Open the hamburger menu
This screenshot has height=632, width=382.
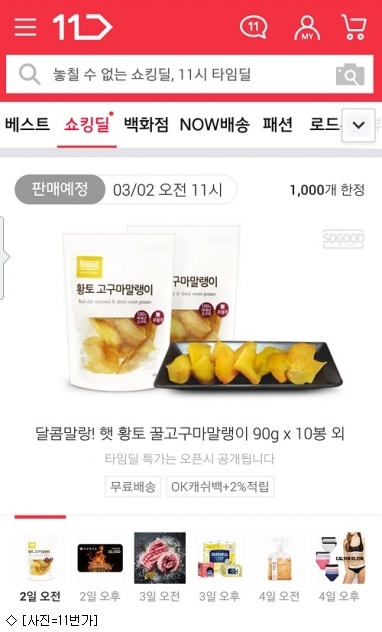point(25,27)
